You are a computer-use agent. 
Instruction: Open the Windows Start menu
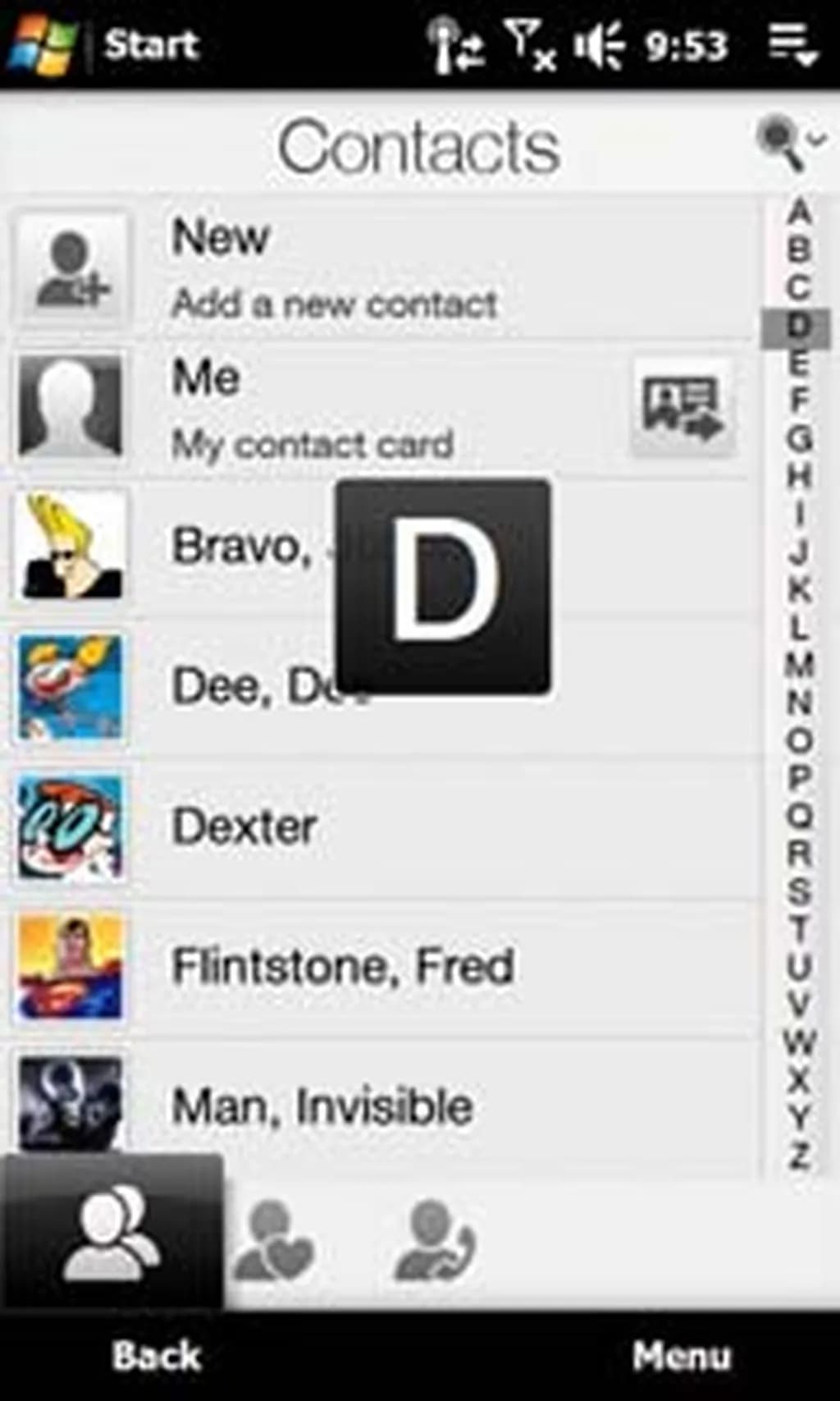[x=43, y=44]
